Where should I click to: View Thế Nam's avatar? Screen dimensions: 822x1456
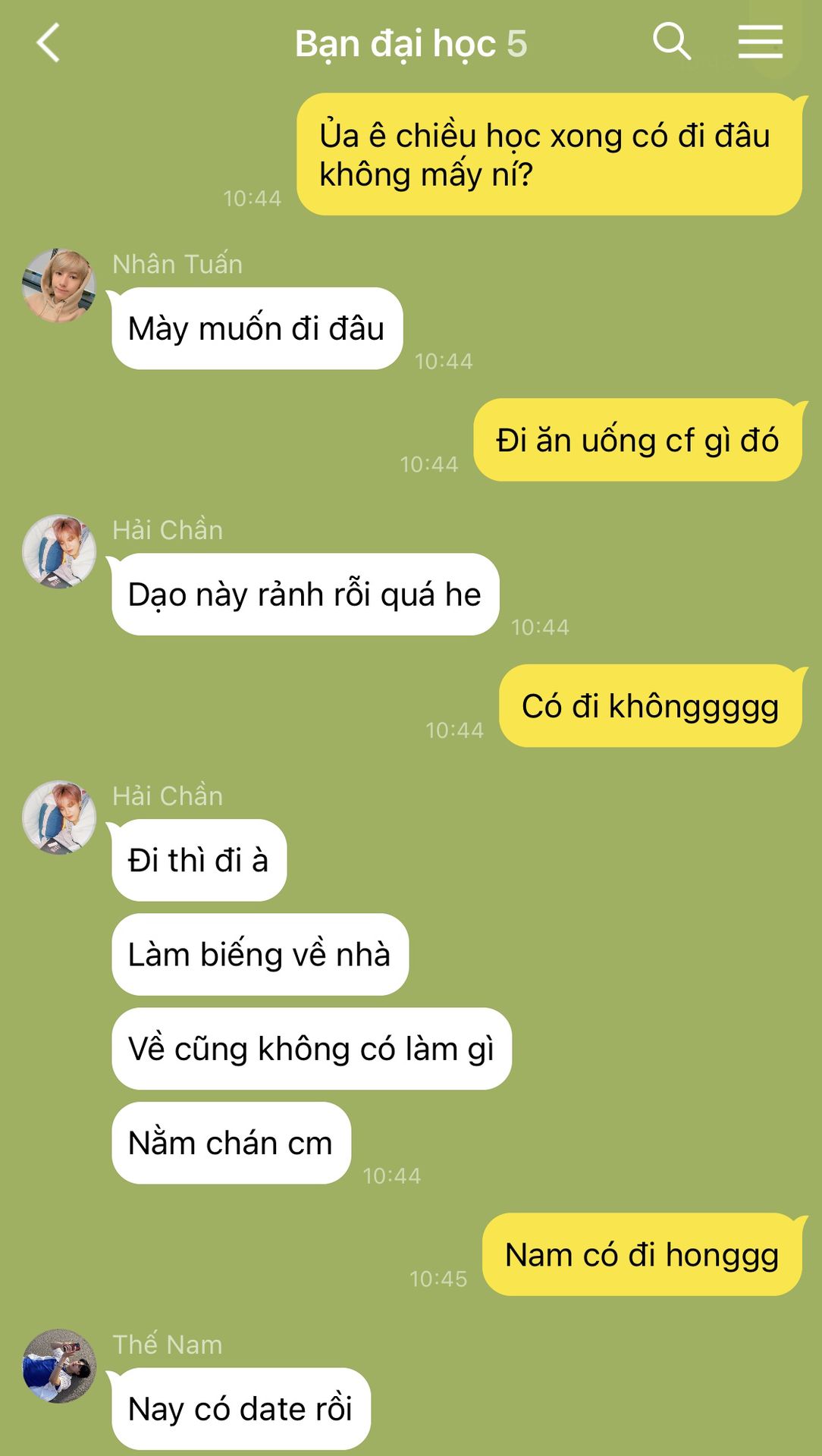point(59,1365)
